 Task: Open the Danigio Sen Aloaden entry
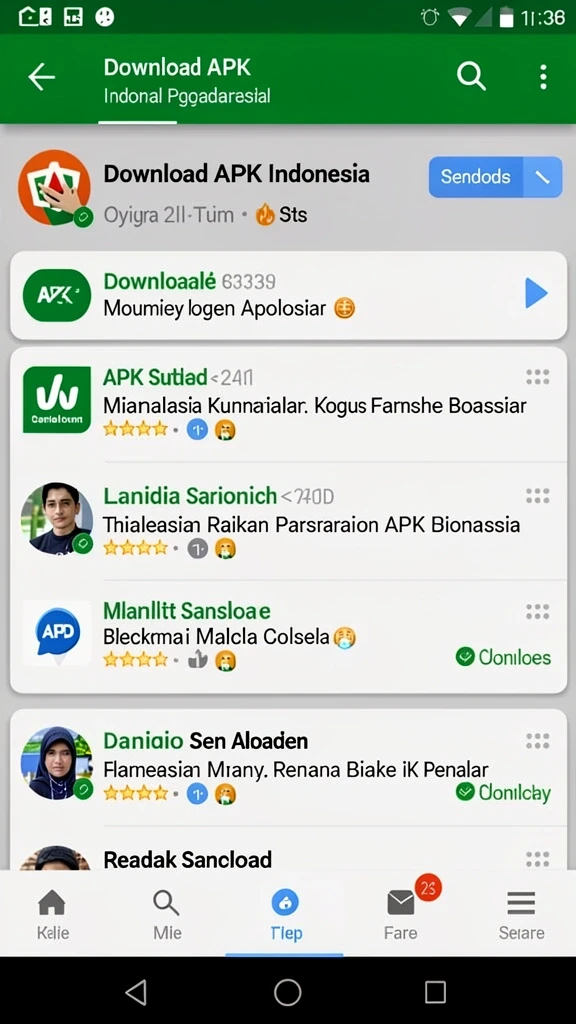click(288, 767)
